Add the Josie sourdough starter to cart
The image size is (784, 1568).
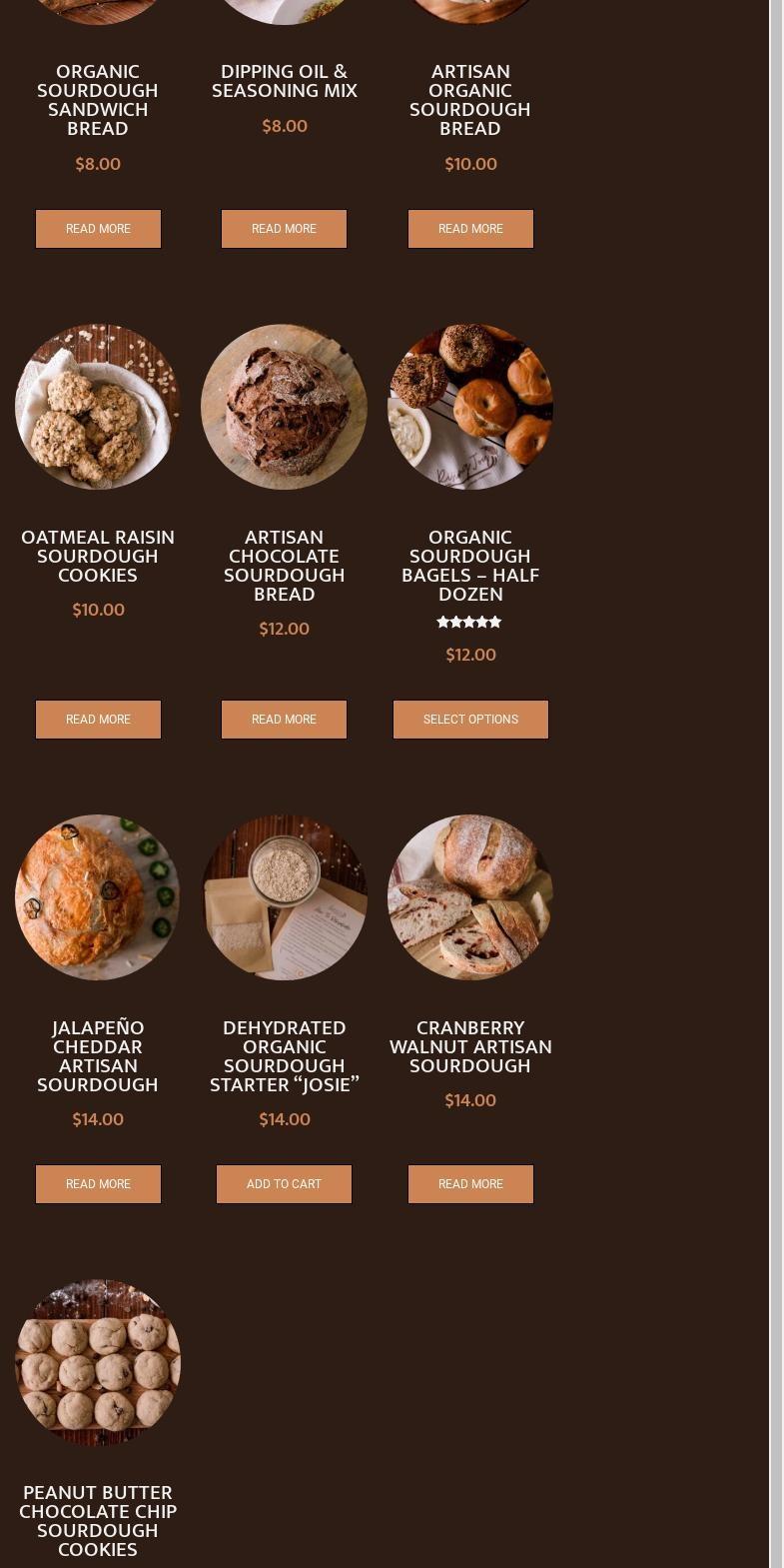click(x=284, y=1184)
